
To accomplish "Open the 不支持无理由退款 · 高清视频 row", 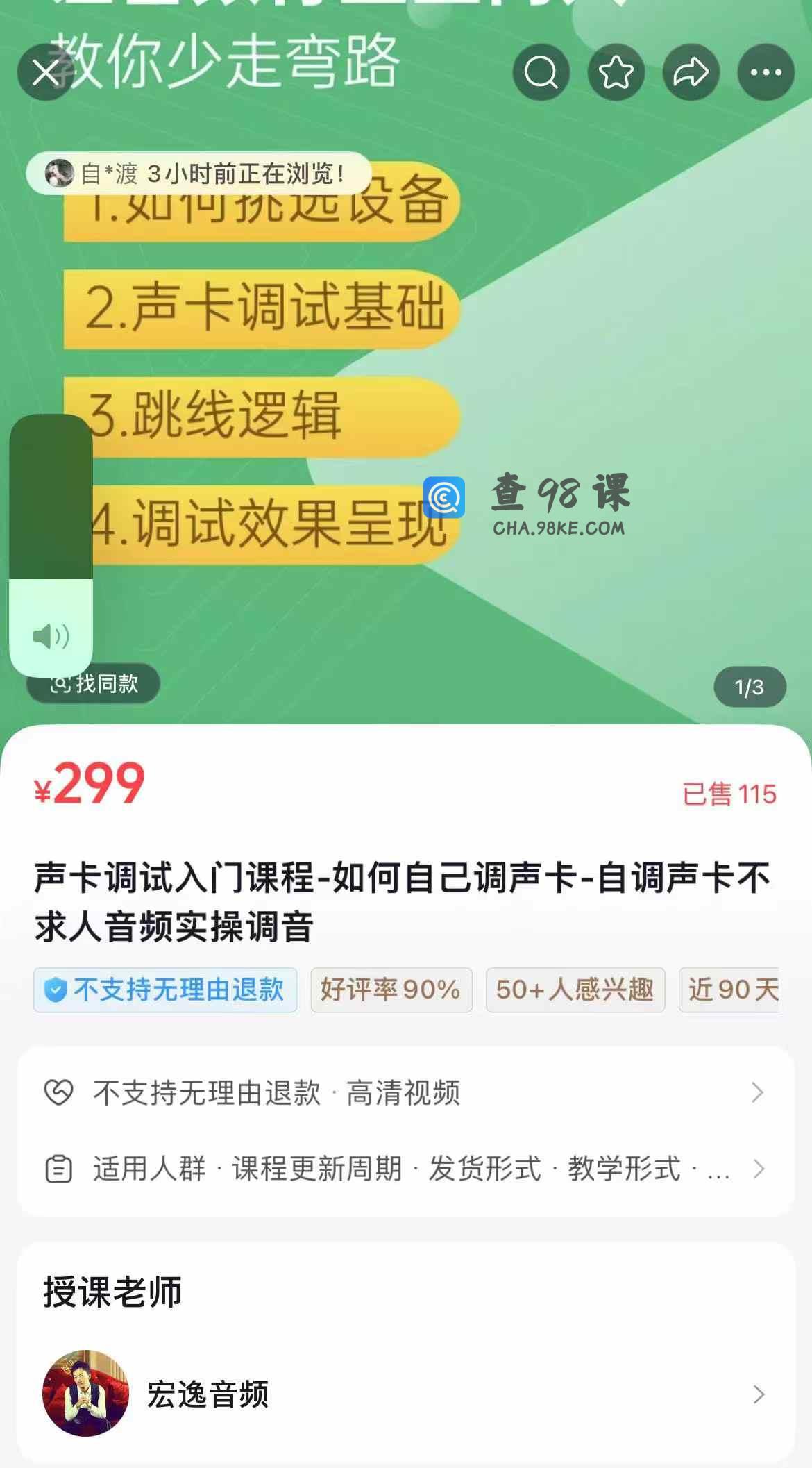I will pos(405,1092).
